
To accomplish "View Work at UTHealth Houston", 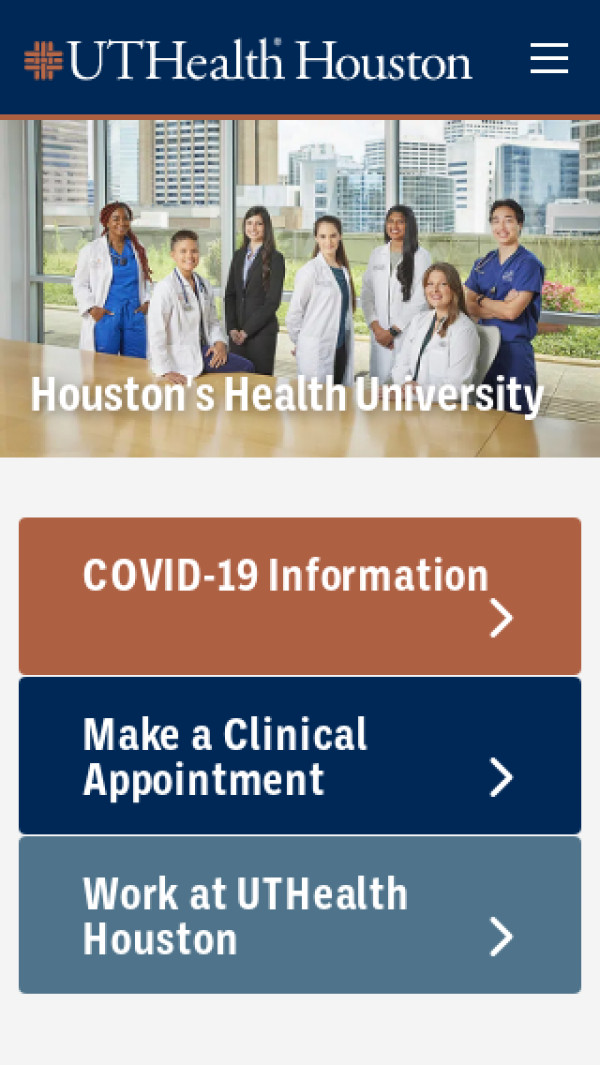I will pos(300,915).
